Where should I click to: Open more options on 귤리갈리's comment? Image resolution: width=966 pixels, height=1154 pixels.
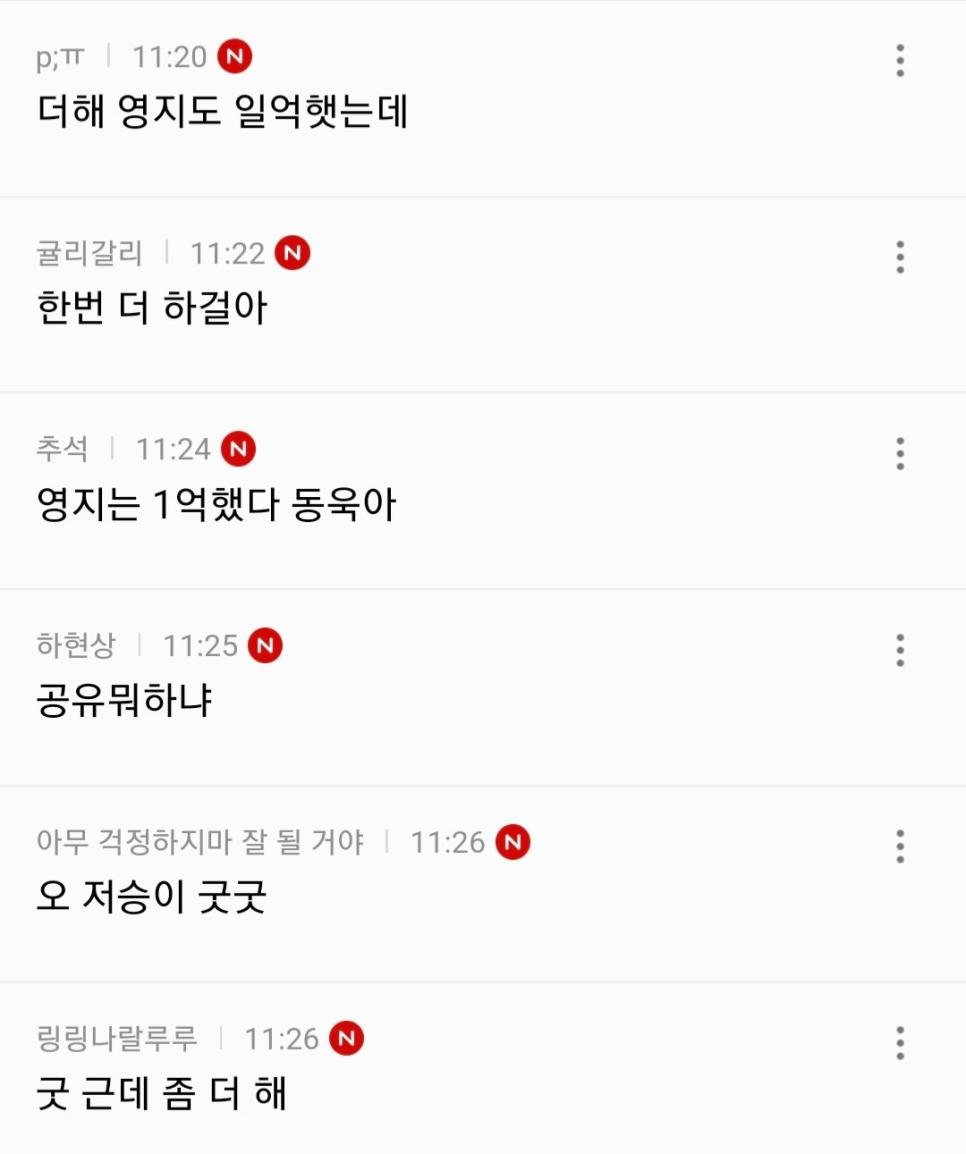pyautogui.click(x=900, y=257)
